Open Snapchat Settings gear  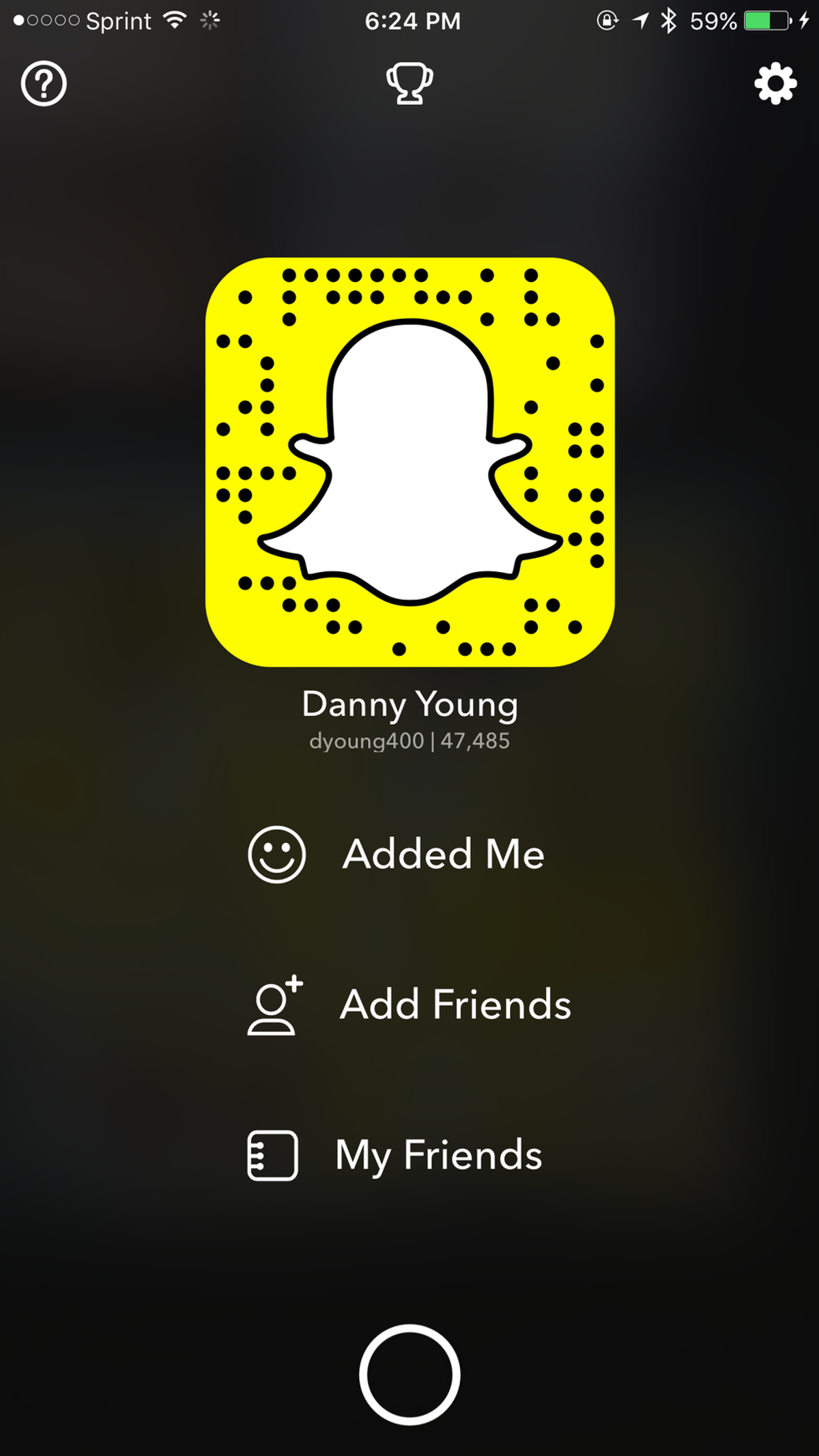click(775, 83)
